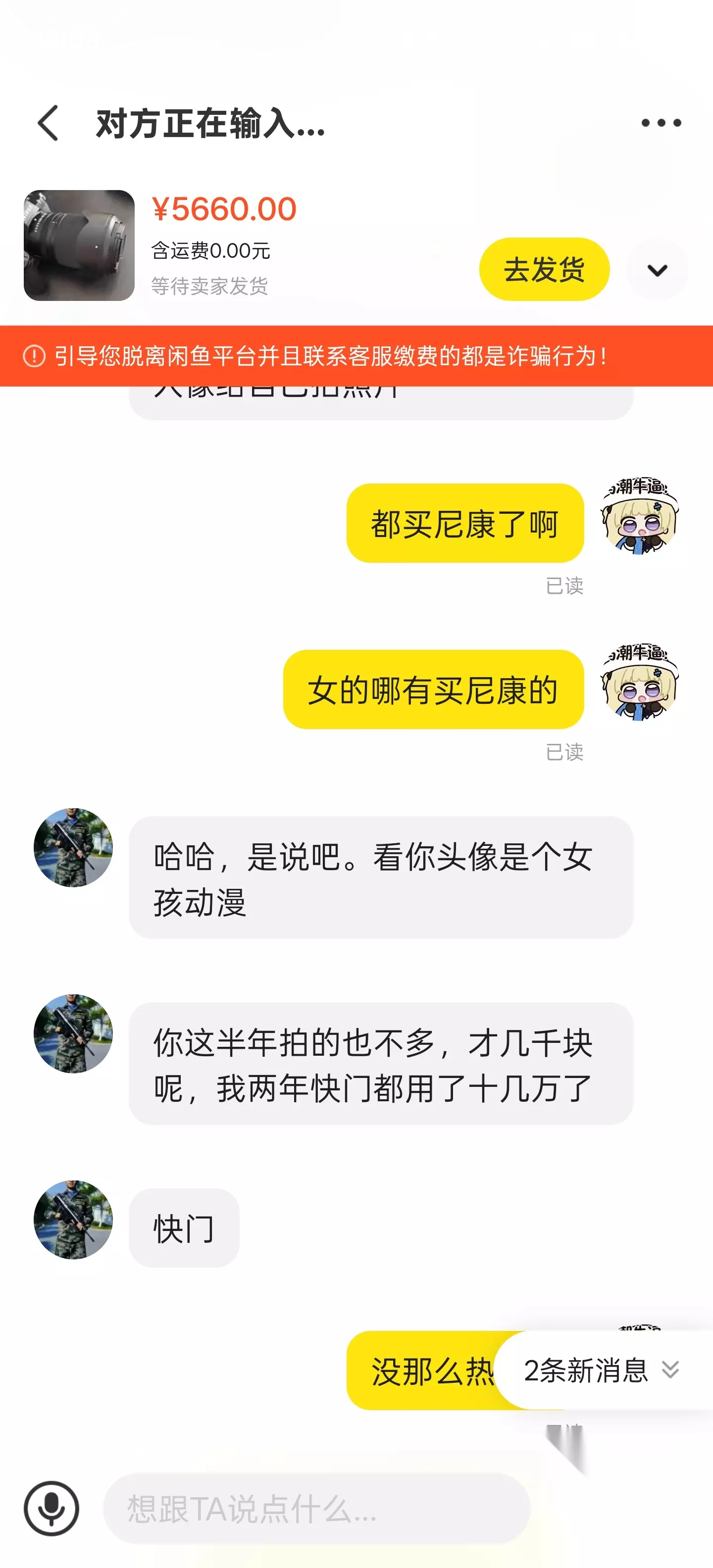
Task: Focus the 想跟TA说点什么 message field
Action: tap(316, 1508)
